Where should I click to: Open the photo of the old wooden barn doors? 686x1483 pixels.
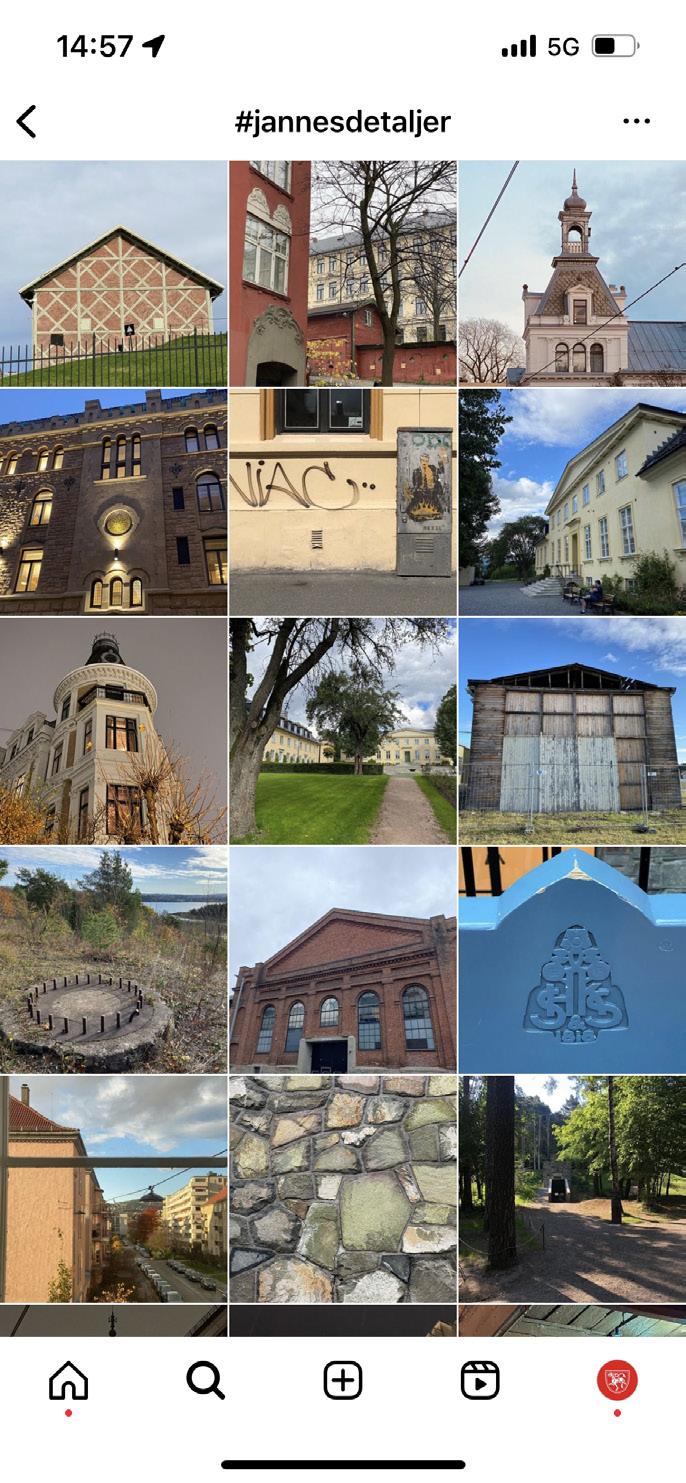point(572,731)
